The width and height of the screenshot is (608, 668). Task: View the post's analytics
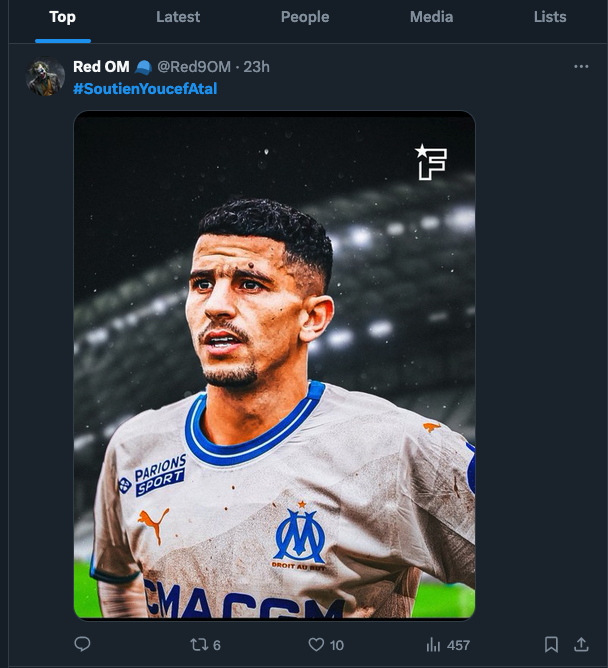[x=434, y=644]
